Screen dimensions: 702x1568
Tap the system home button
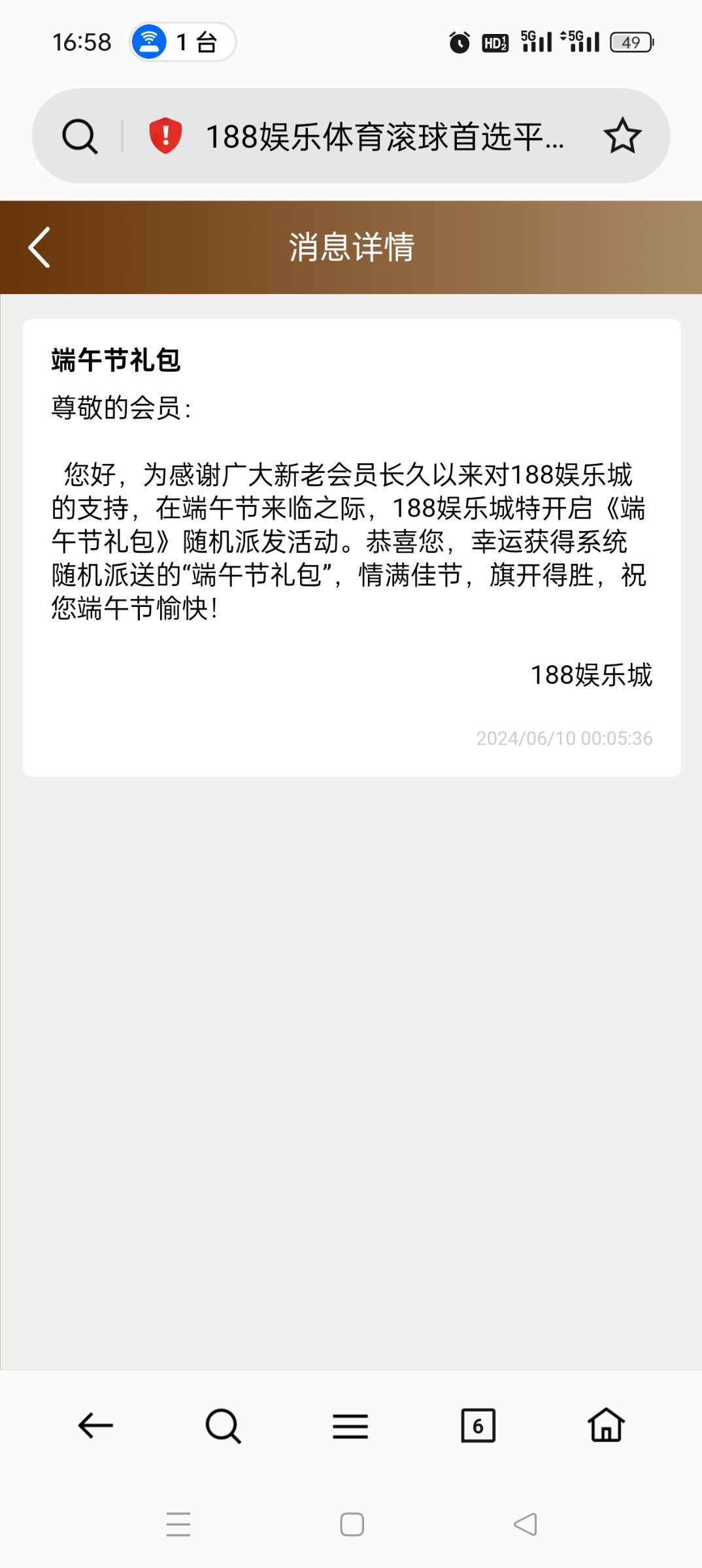[352, 1524]
